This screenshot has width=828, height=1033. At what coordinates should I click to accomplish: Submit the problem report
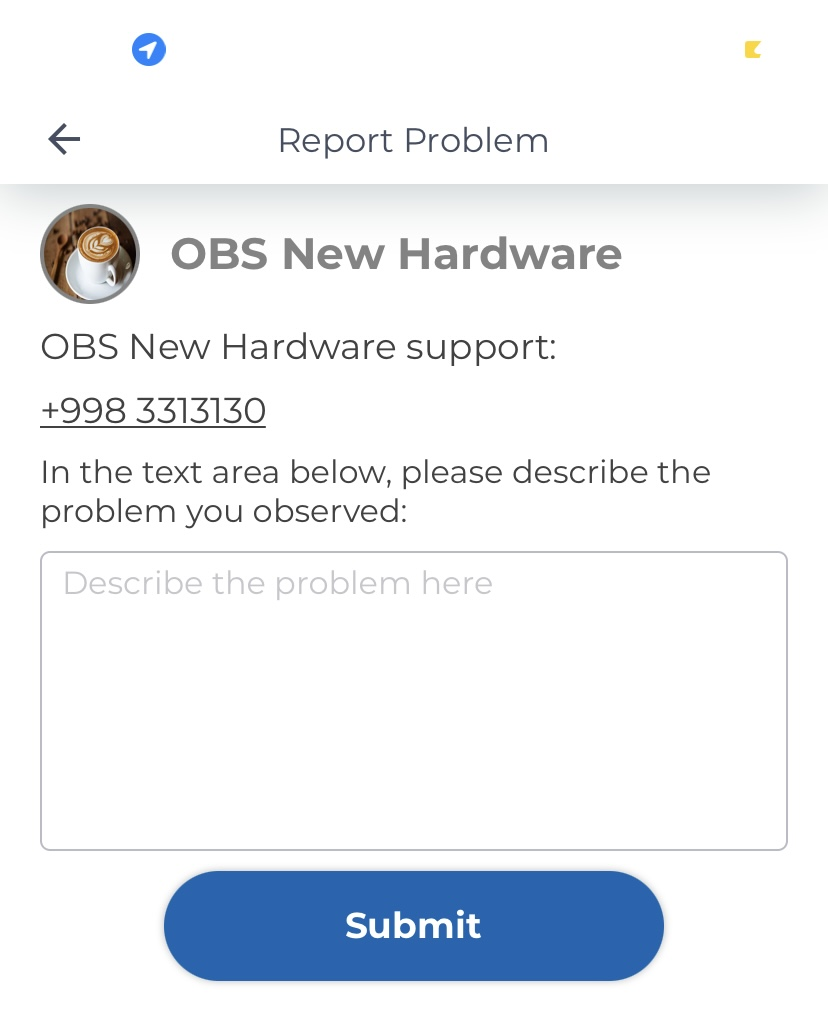click(x=413, y=925)
